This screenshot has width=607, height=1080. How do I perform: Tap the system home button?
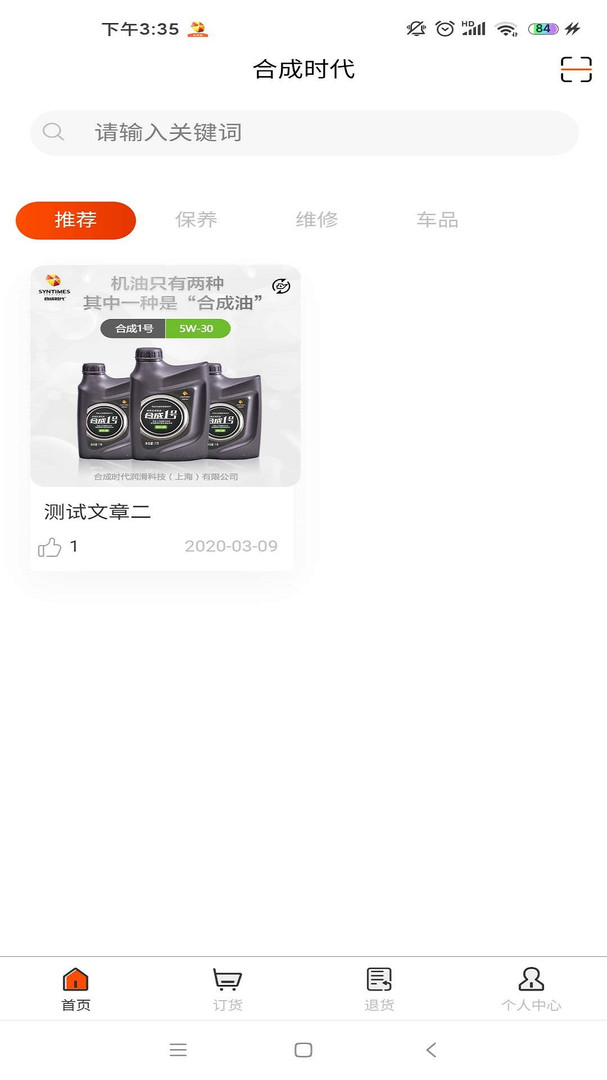pos(303,1050)
